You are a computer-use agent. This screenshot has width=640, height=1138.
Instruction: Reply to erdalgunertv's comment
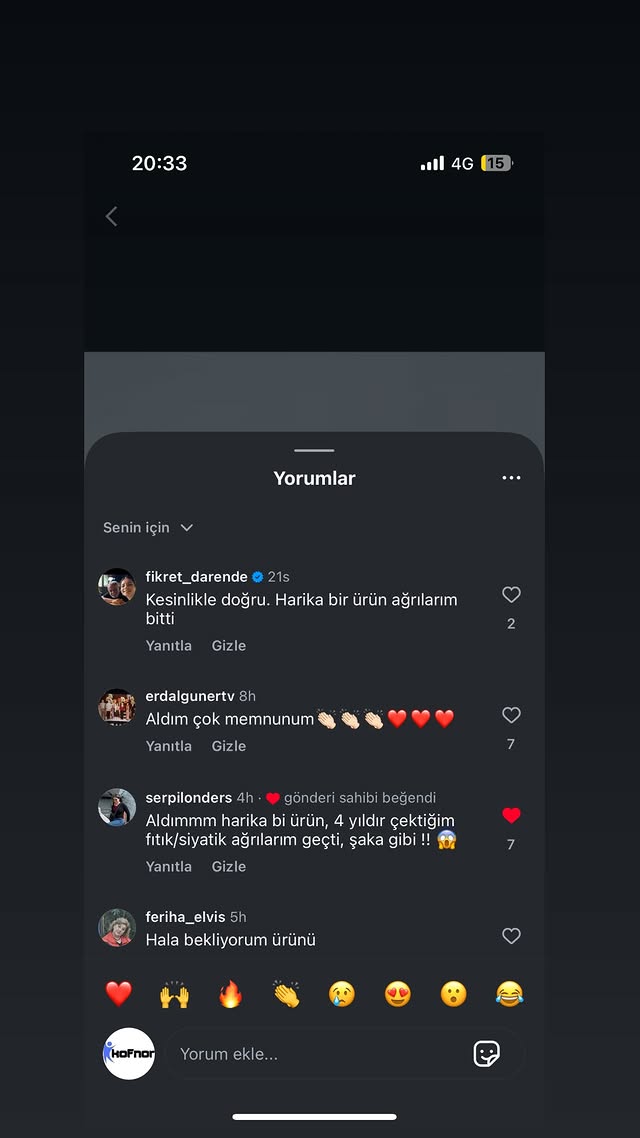(x=168, y=746)
